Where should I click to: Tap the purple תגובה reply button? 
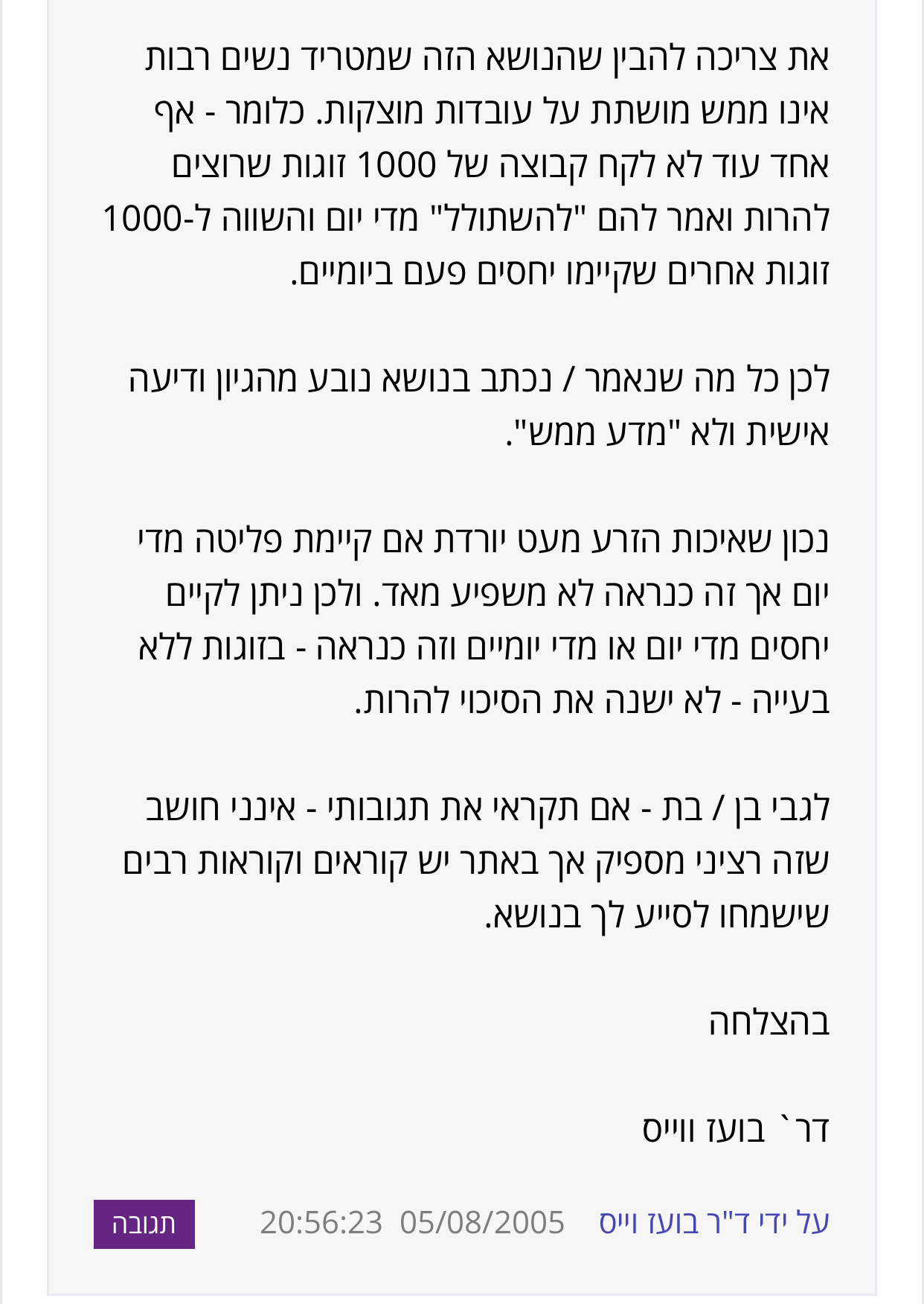pyautogui.click(x=144, y=1224)
